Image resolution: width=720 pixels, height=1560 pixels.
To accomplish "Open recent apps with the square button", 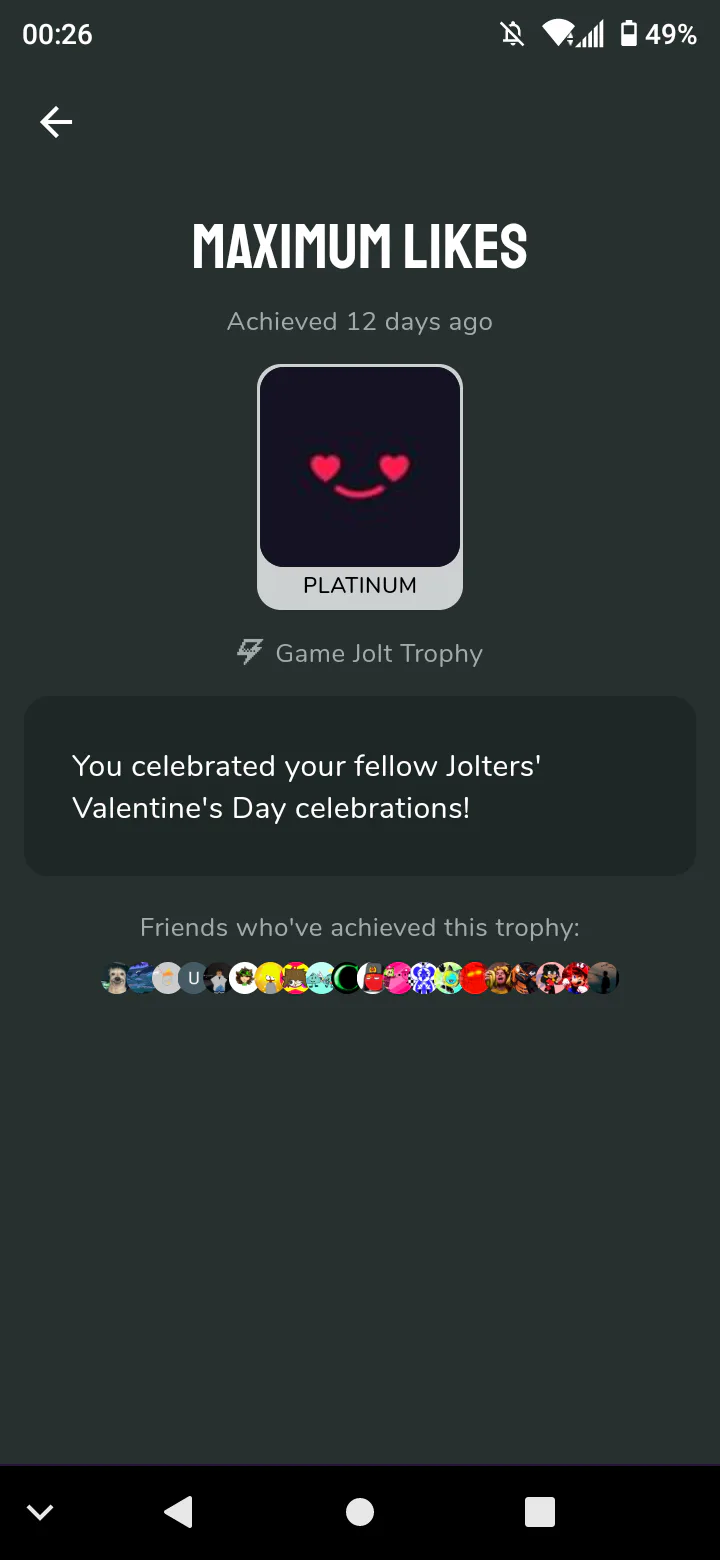I will (x=539, y=1511).
